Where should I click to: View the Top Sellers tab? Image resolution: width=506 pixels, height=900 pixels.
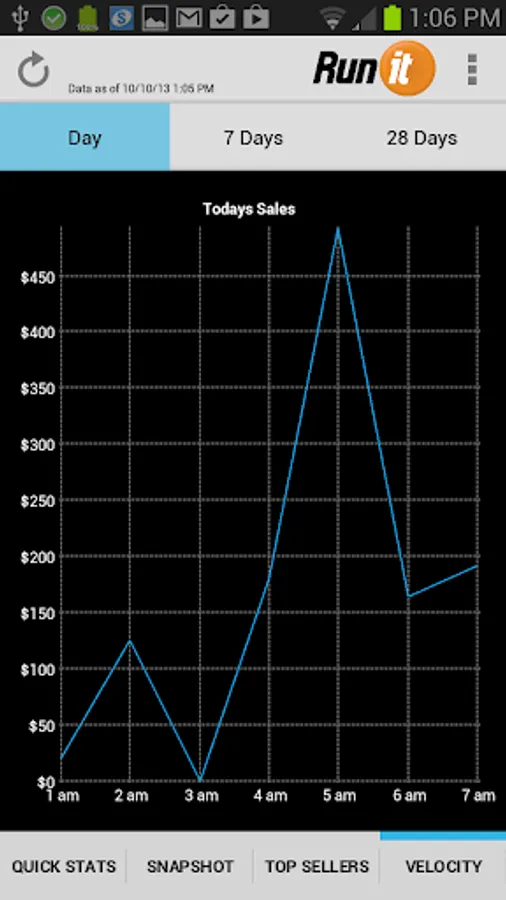(x=316, y=866)
